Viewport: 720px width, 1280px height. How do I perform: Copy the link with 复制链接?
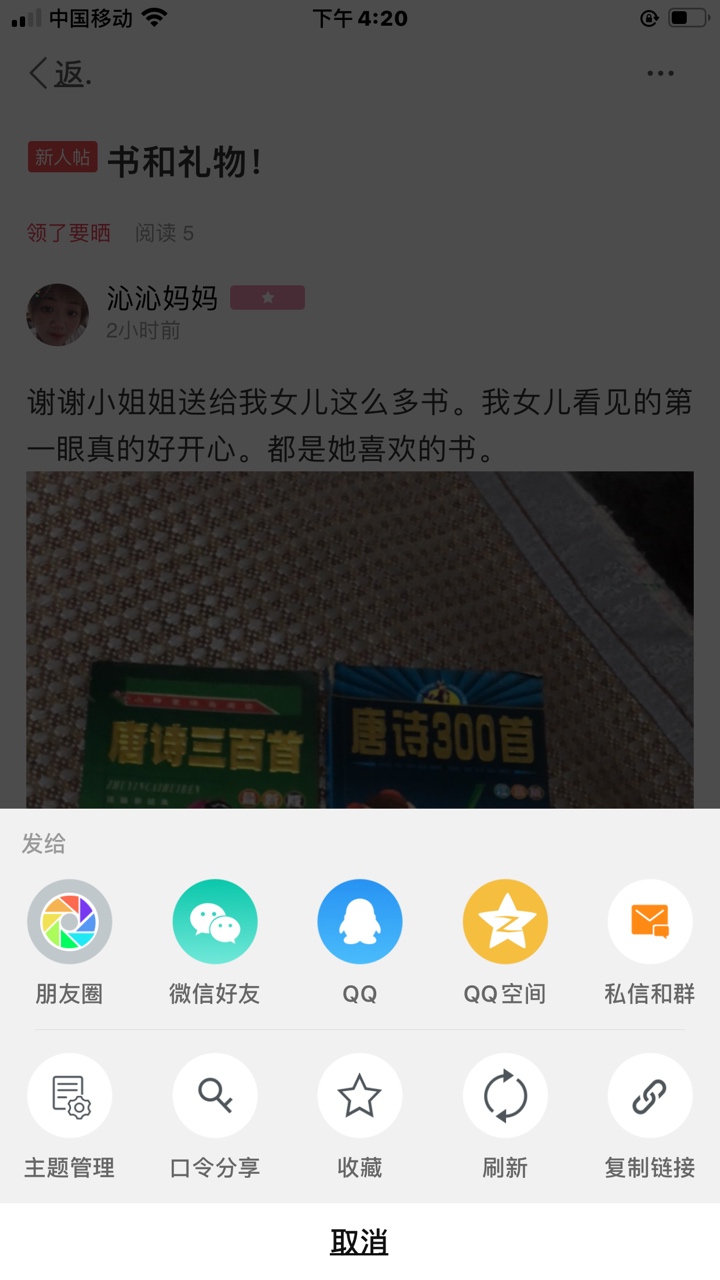650,1096
